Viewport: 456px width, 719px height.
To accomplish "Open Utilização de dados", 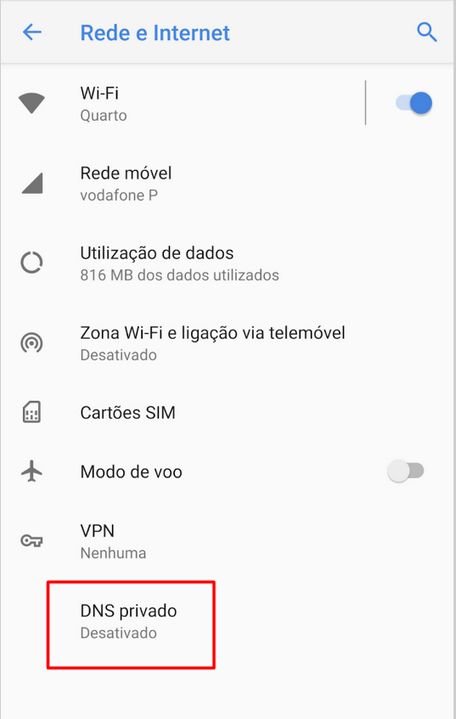I will [228, 263].
